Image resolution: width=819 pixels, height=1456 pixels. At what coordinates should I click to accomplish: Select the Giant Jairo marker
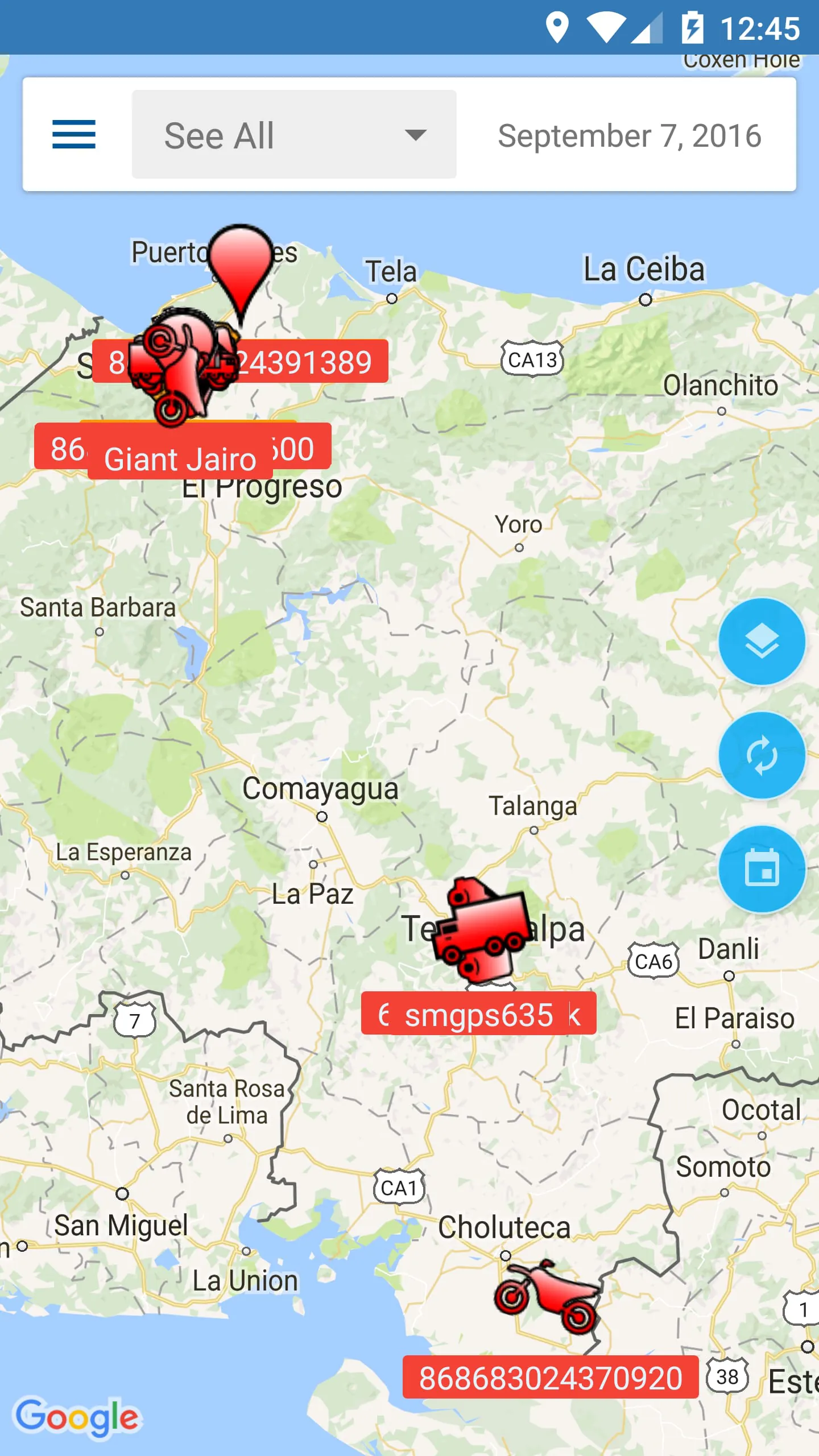[x=180, y=458]
